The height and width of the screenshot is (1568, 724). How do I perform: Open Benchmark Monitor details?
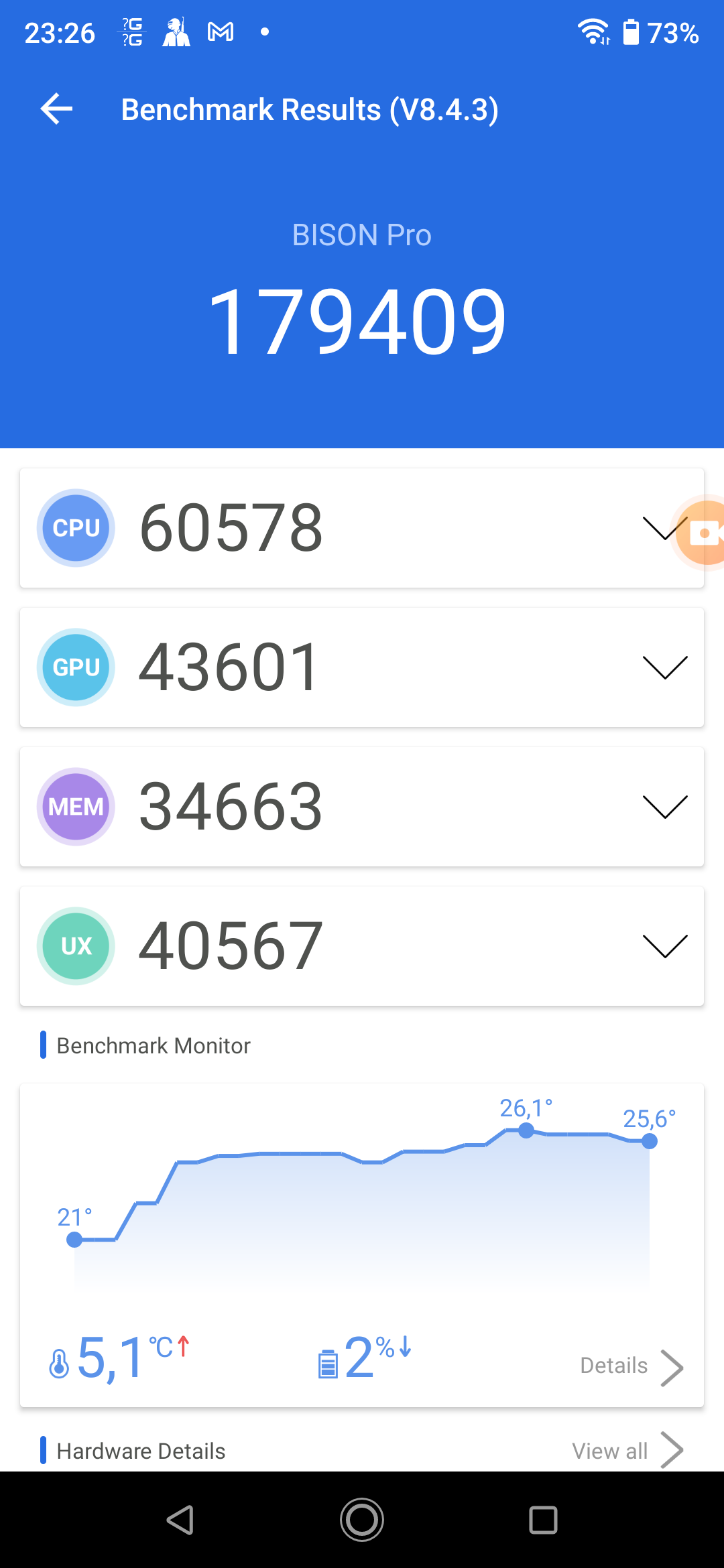[x=631, y=1366]
